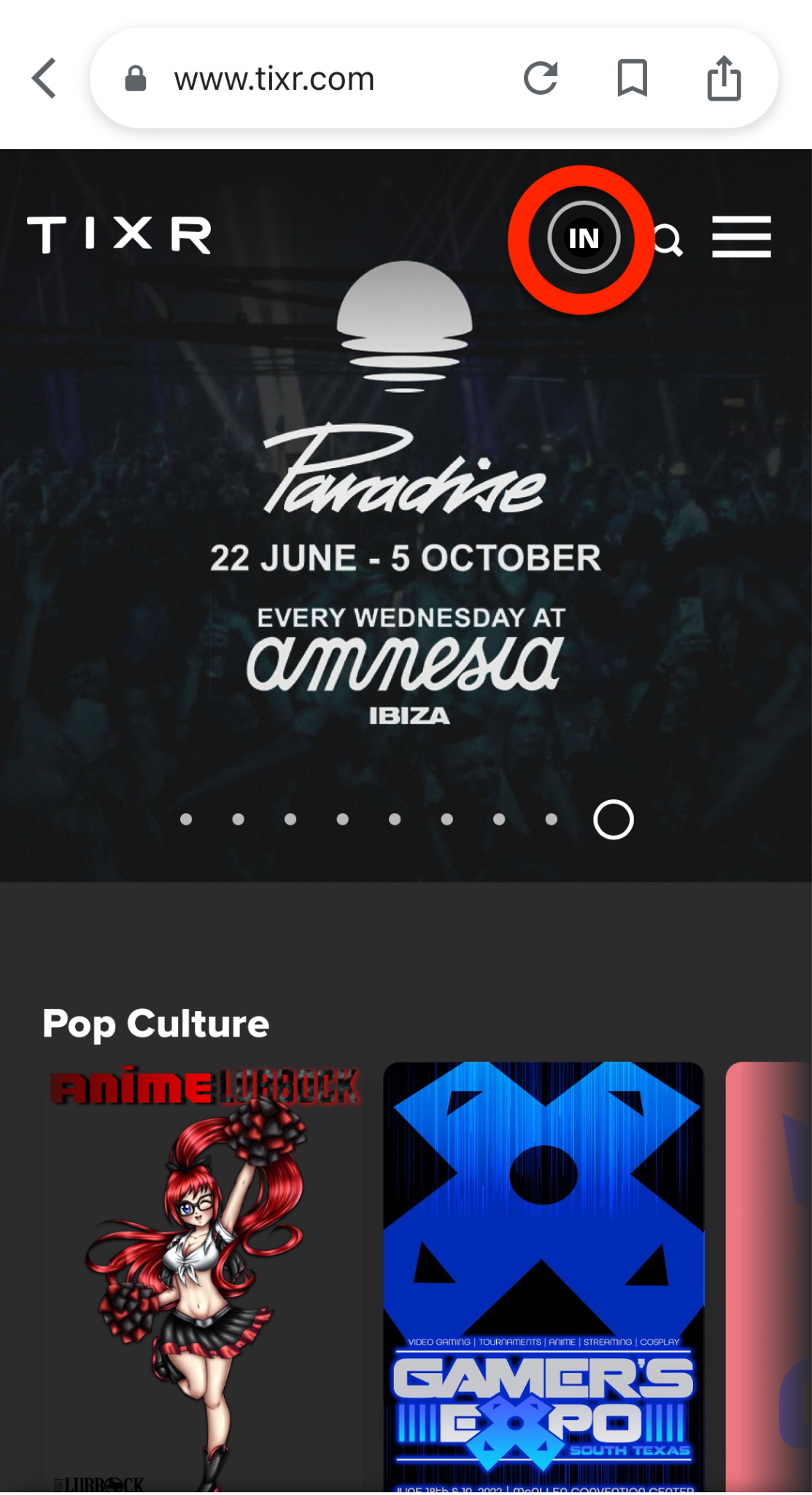
Task: Open the hamburger menu
Action: click(x=741, y=237)
